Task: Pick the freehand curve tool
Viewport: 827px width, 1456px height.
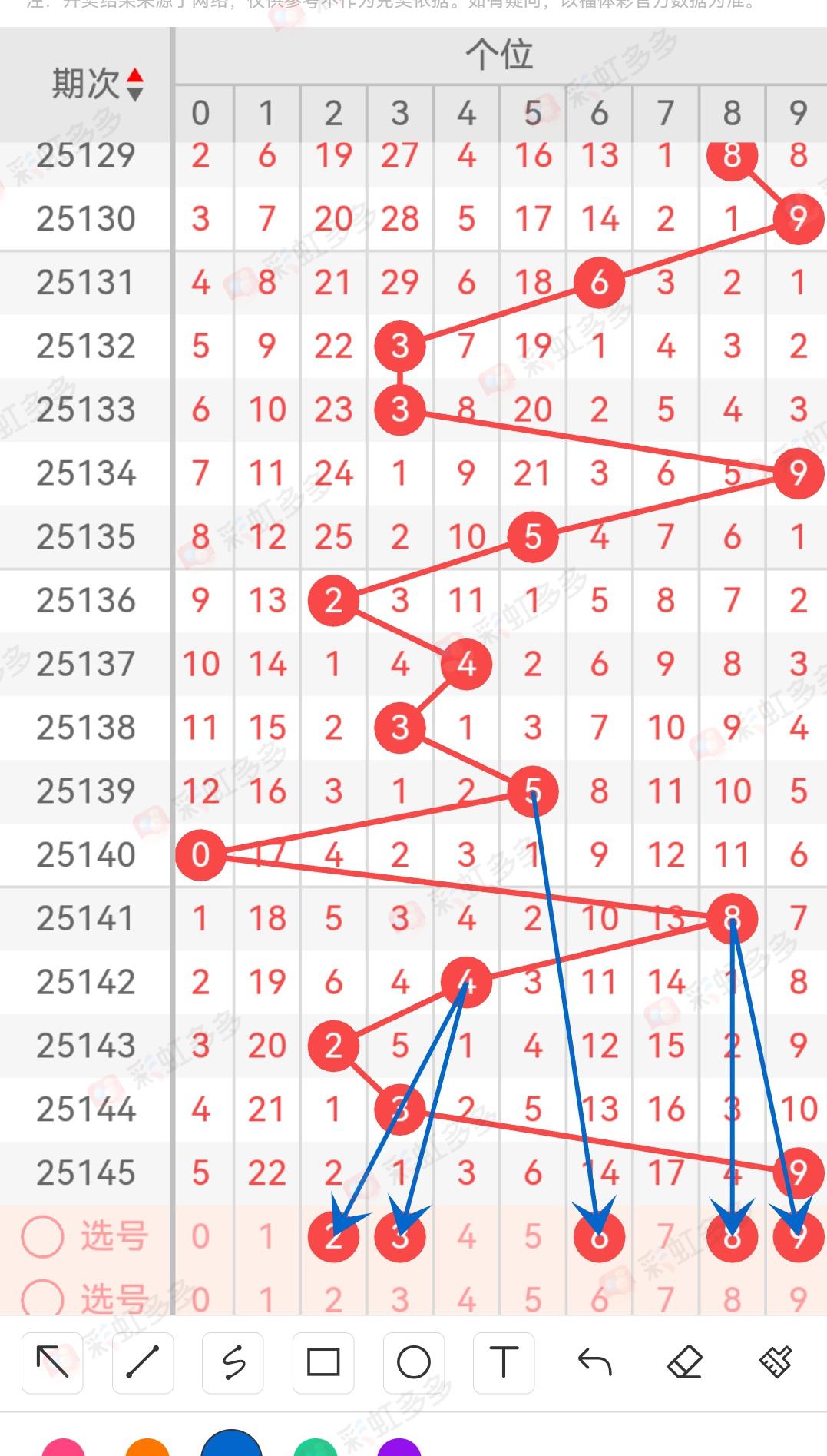Action: [233, 1363]
